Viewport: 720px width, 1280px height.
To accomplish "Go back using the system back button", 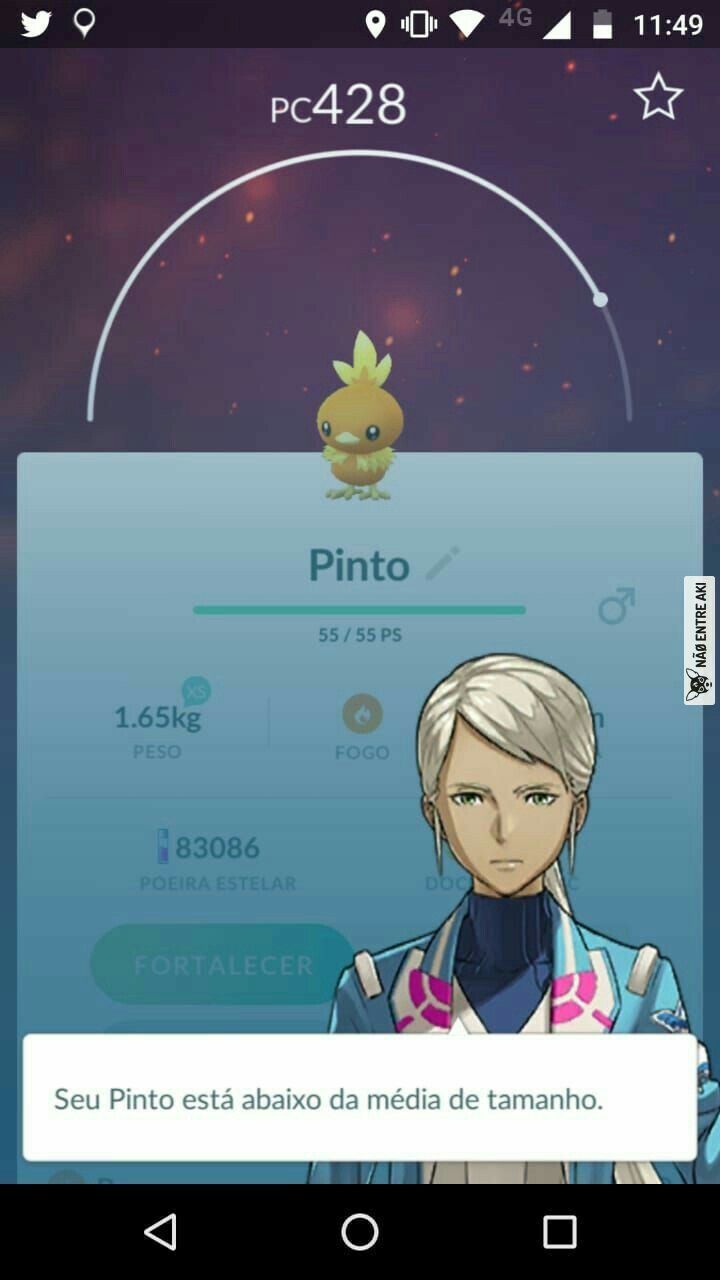I will [160, 1232].
